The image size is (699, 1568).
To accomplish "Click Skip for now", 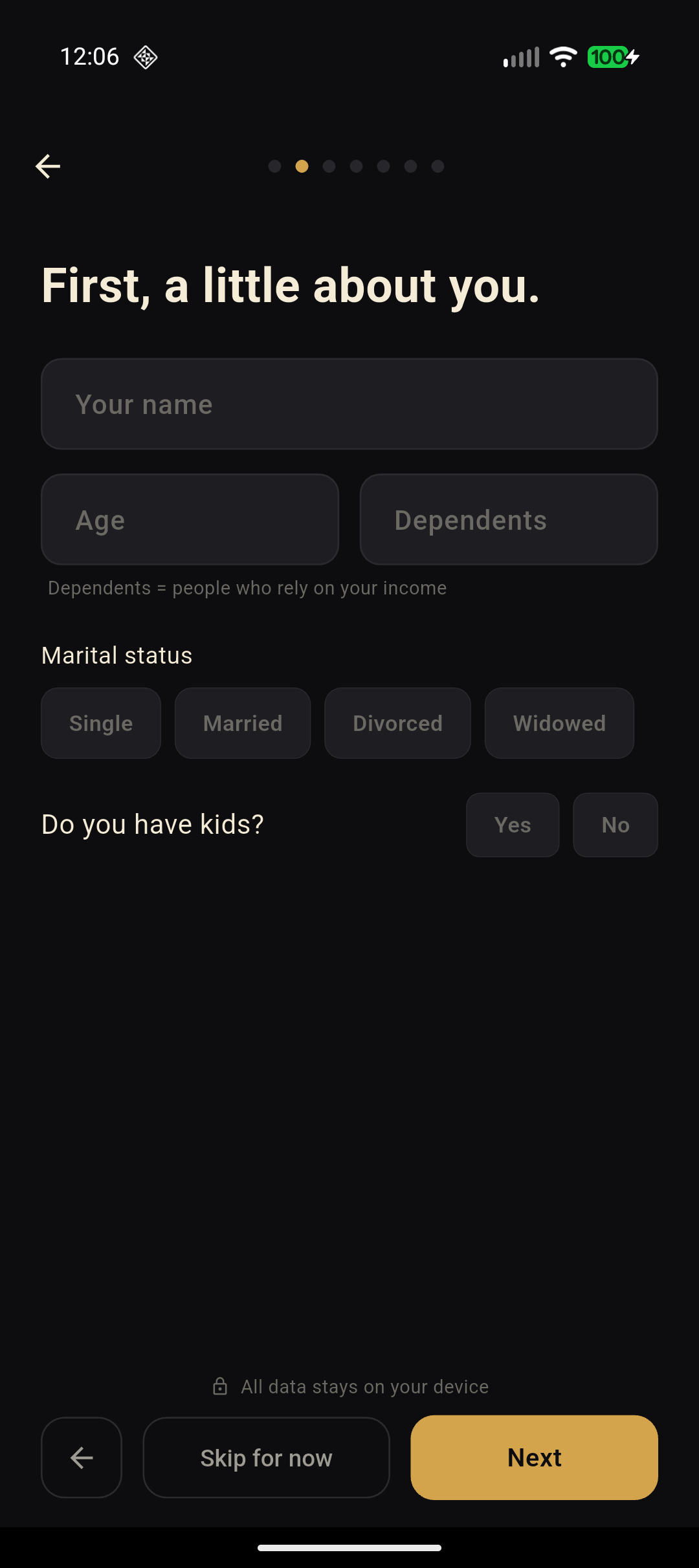I will tap(266, 1457).
